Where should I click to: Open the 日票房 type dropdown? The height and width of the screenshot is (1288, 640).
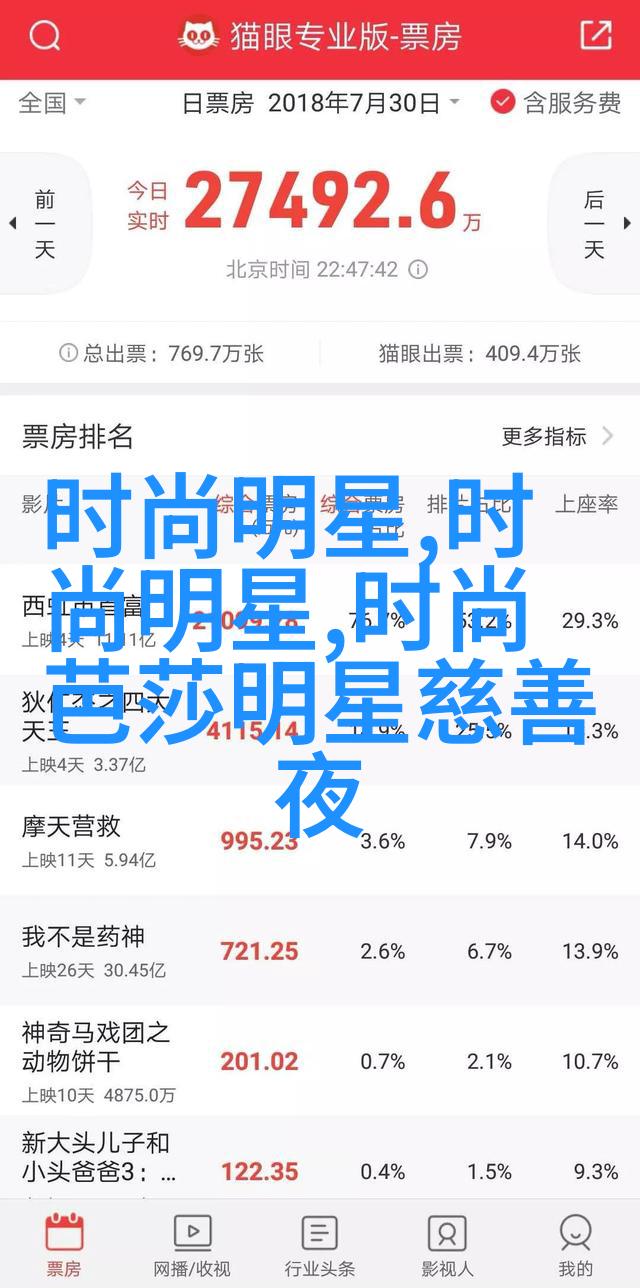[x=220, y=103]
